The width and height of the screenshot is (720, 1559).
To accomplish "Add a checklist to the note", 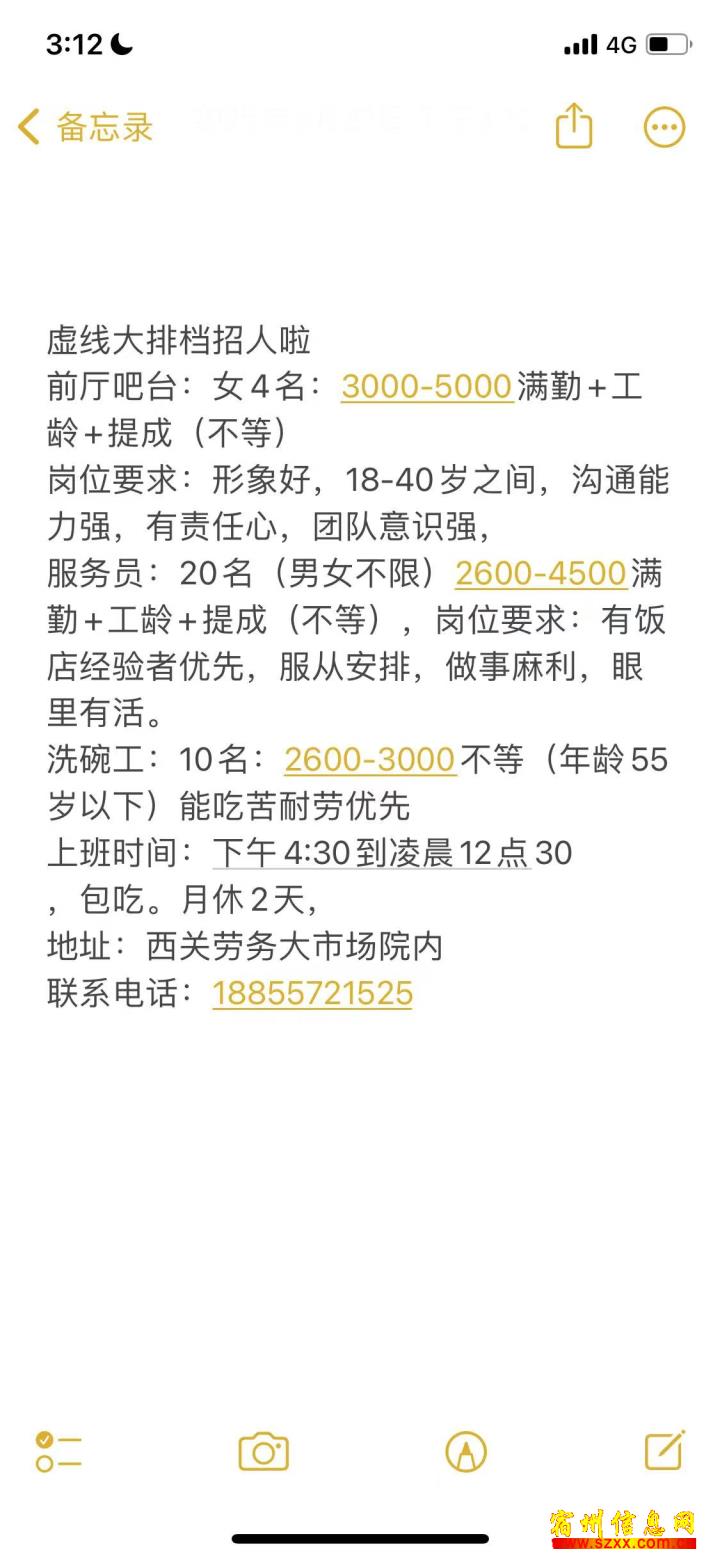I will point(58,1451).
